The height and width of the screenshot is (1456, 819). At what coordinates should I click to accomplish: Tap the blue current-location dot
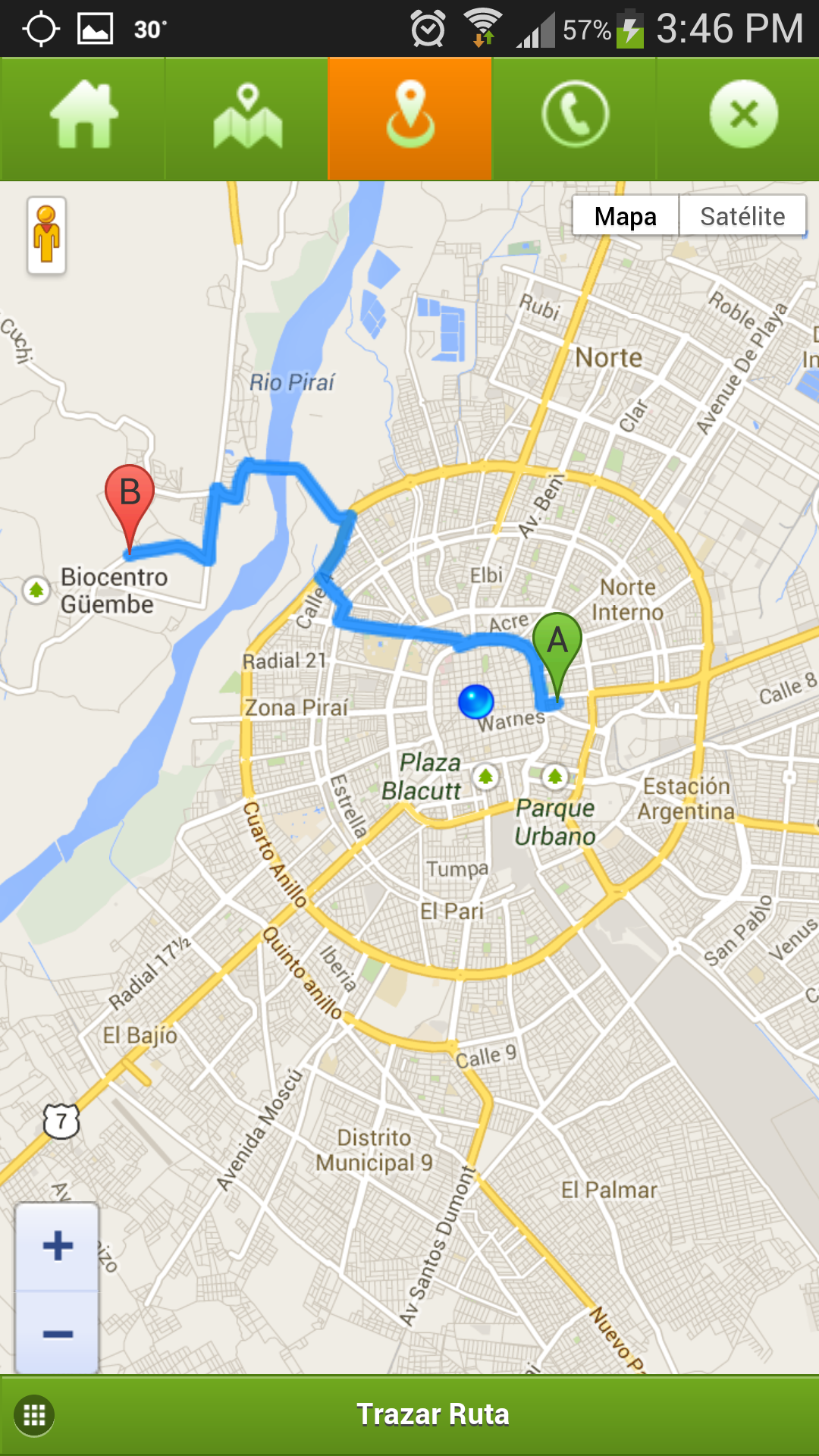(x=476, y=701)
